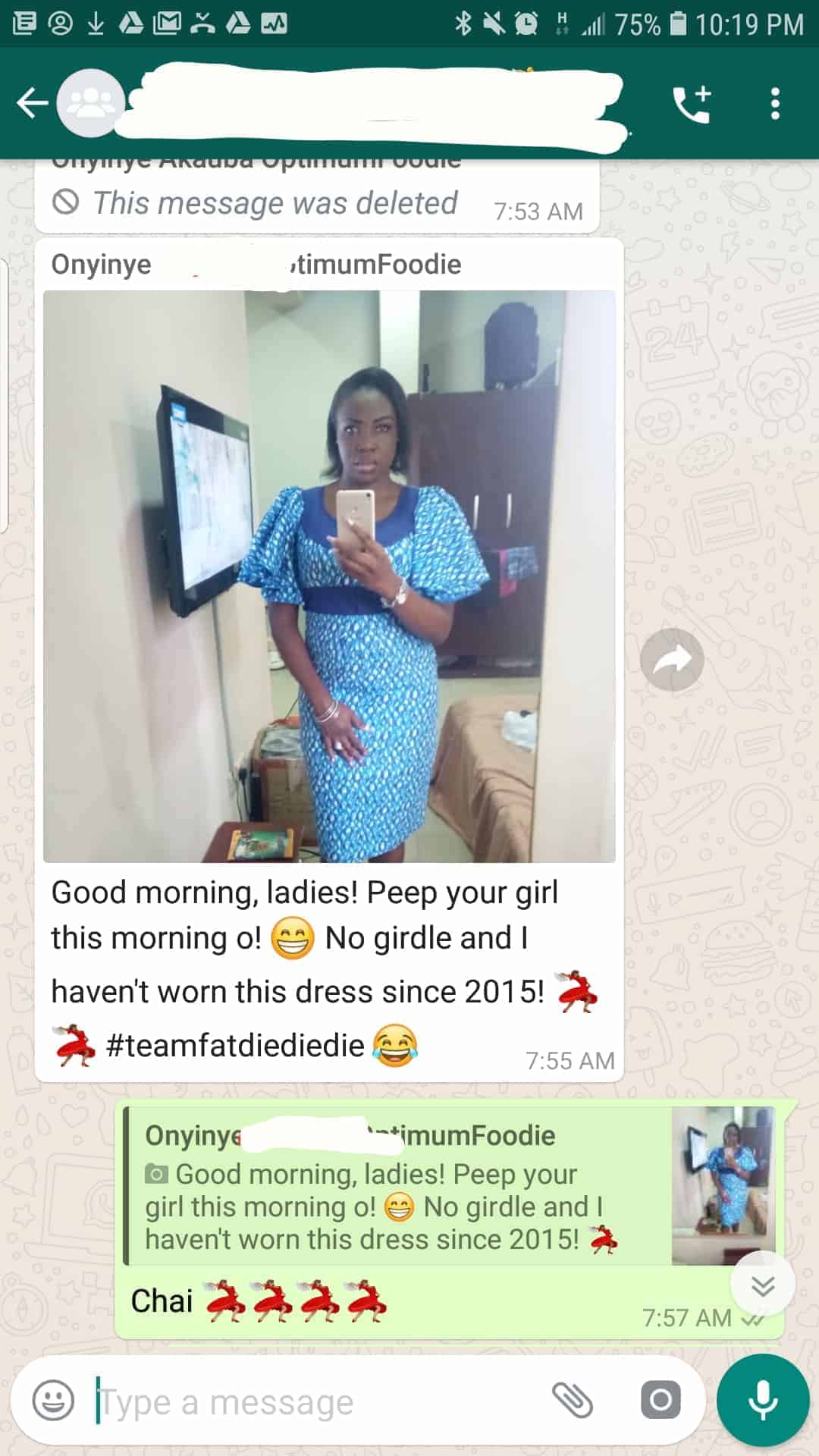Jump to the latest messages
Viewport: 819px width, 1456px height.
tap(762, 1285)
